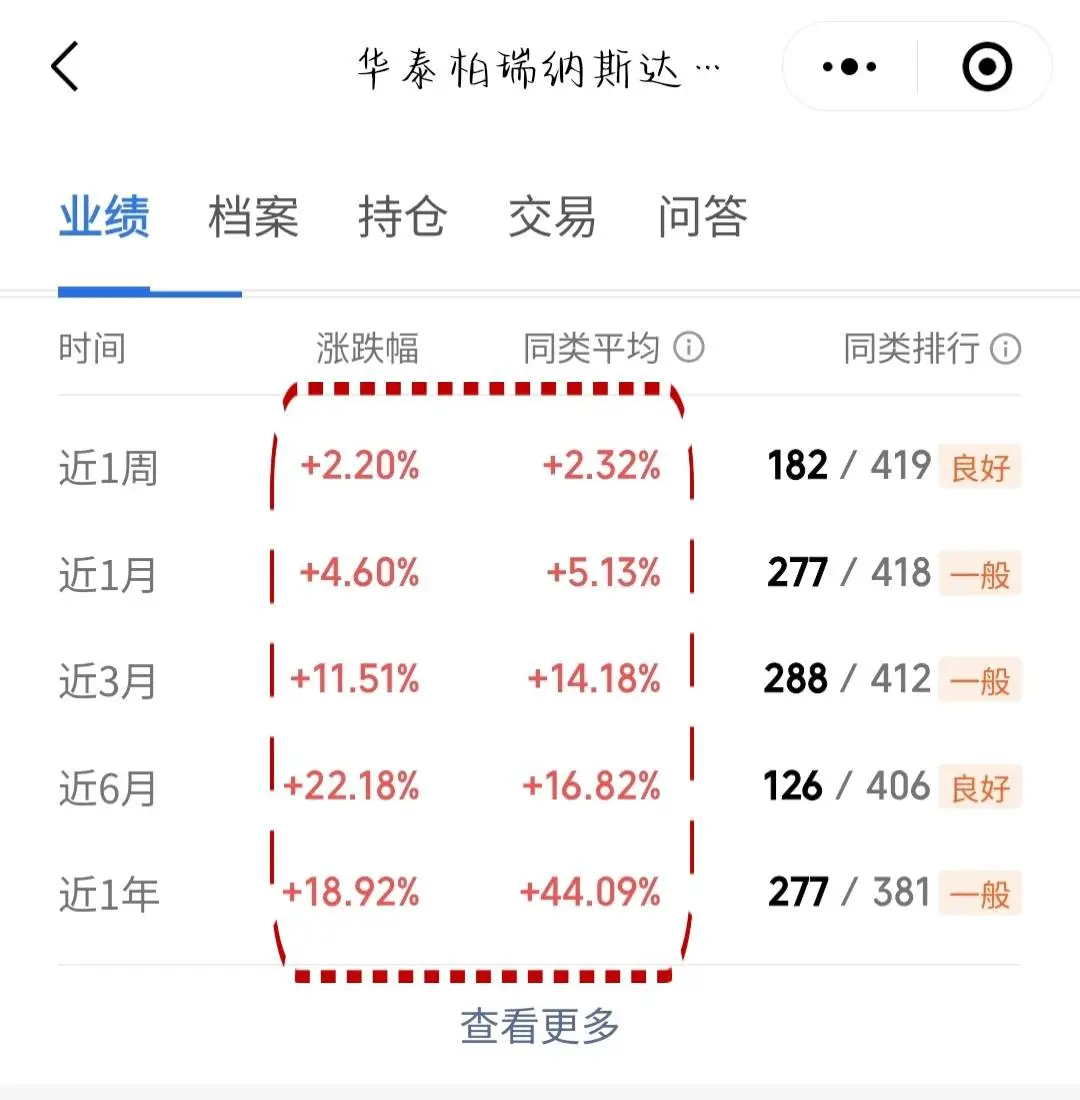Select the 近1年 row label

click(x=106, y=893)
